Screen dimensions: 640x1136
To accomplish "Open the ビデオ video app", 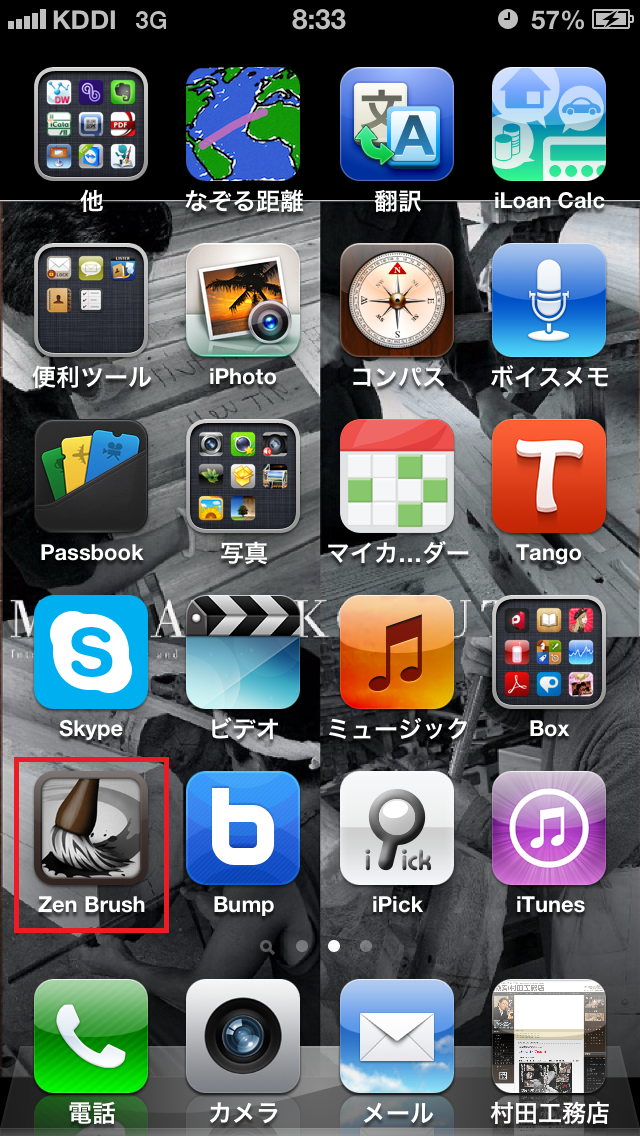I will 243,652.
